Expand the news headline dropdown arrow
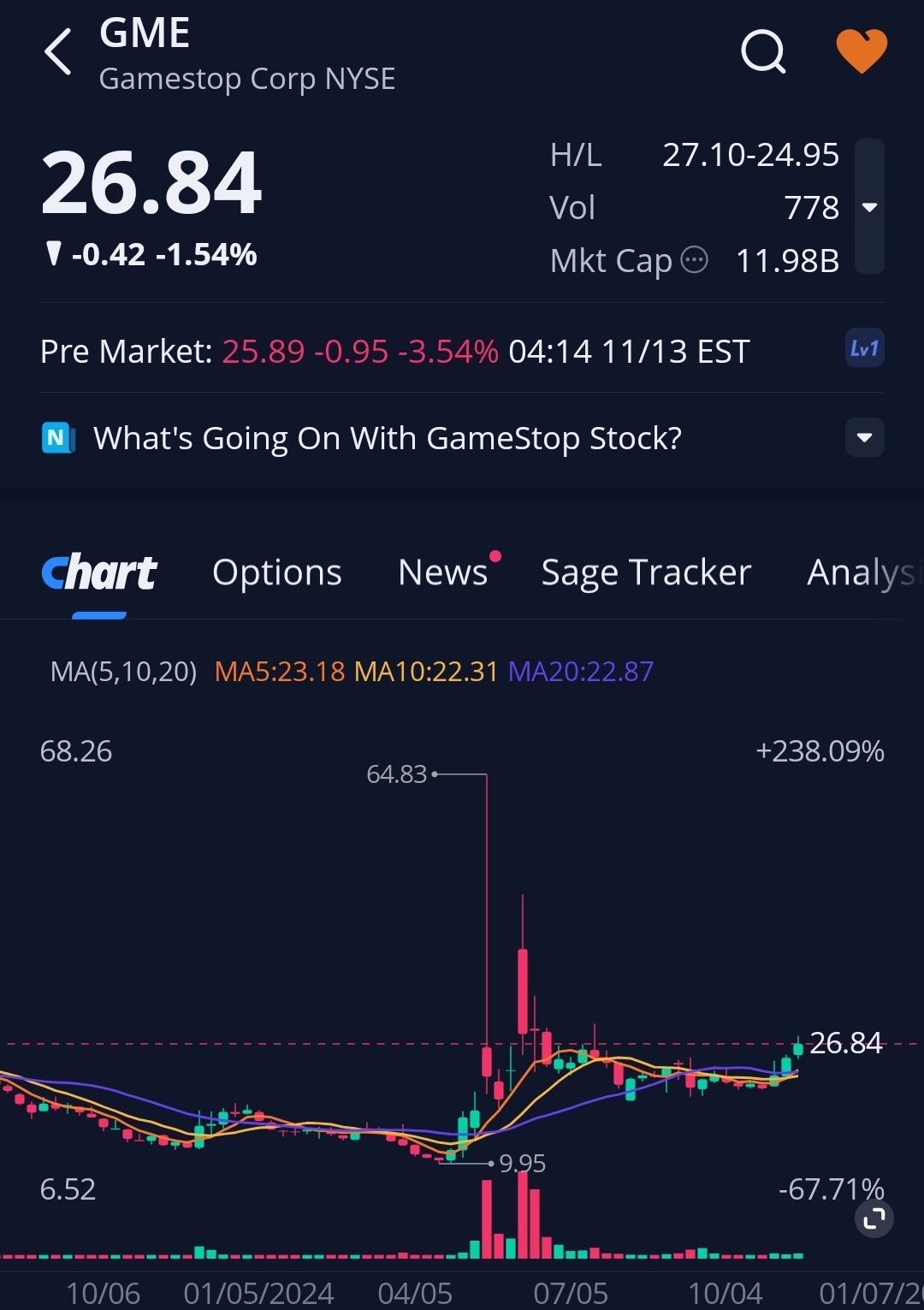924x1310 pixels. (864, 438)
